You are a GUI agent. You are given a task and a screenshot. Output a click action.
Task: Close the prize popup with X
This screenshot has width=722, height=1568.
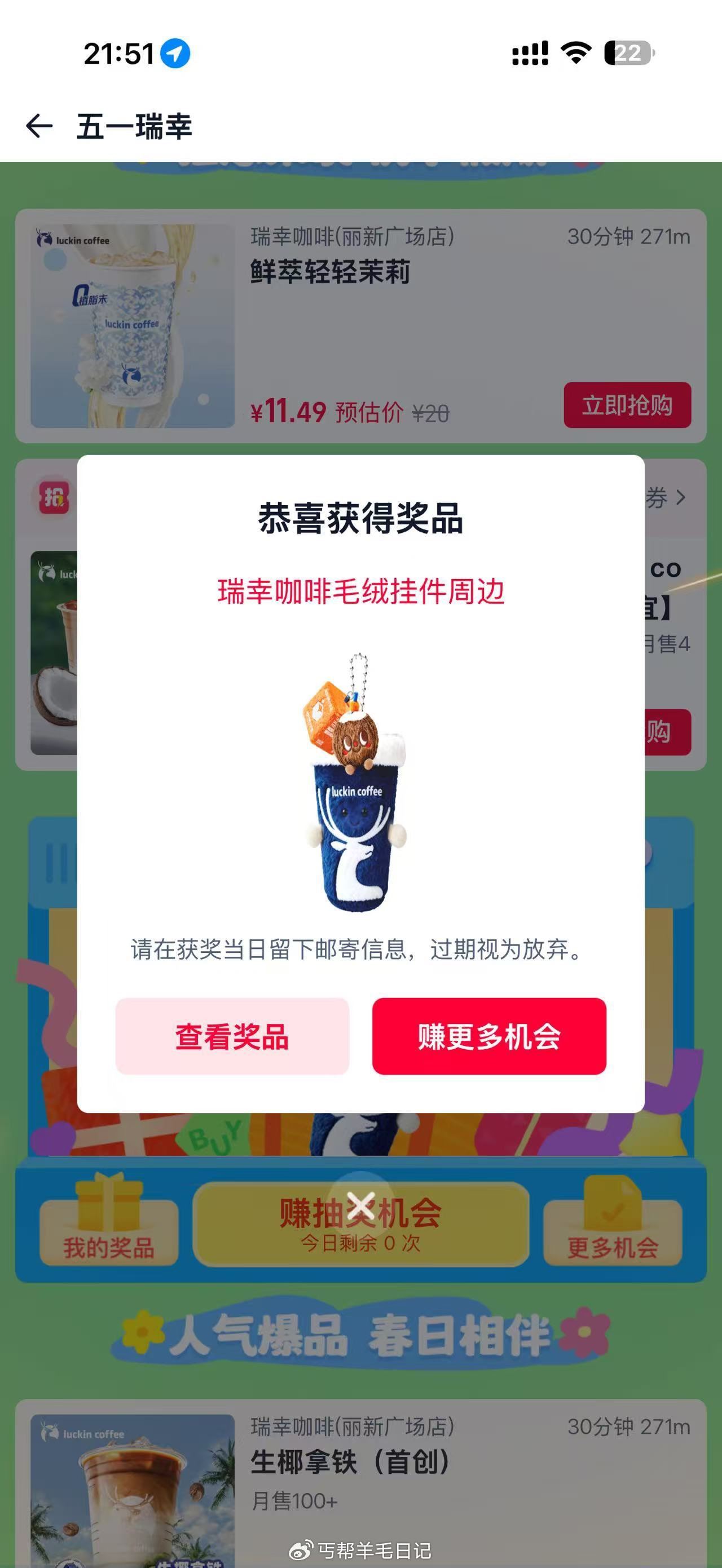360,1204
